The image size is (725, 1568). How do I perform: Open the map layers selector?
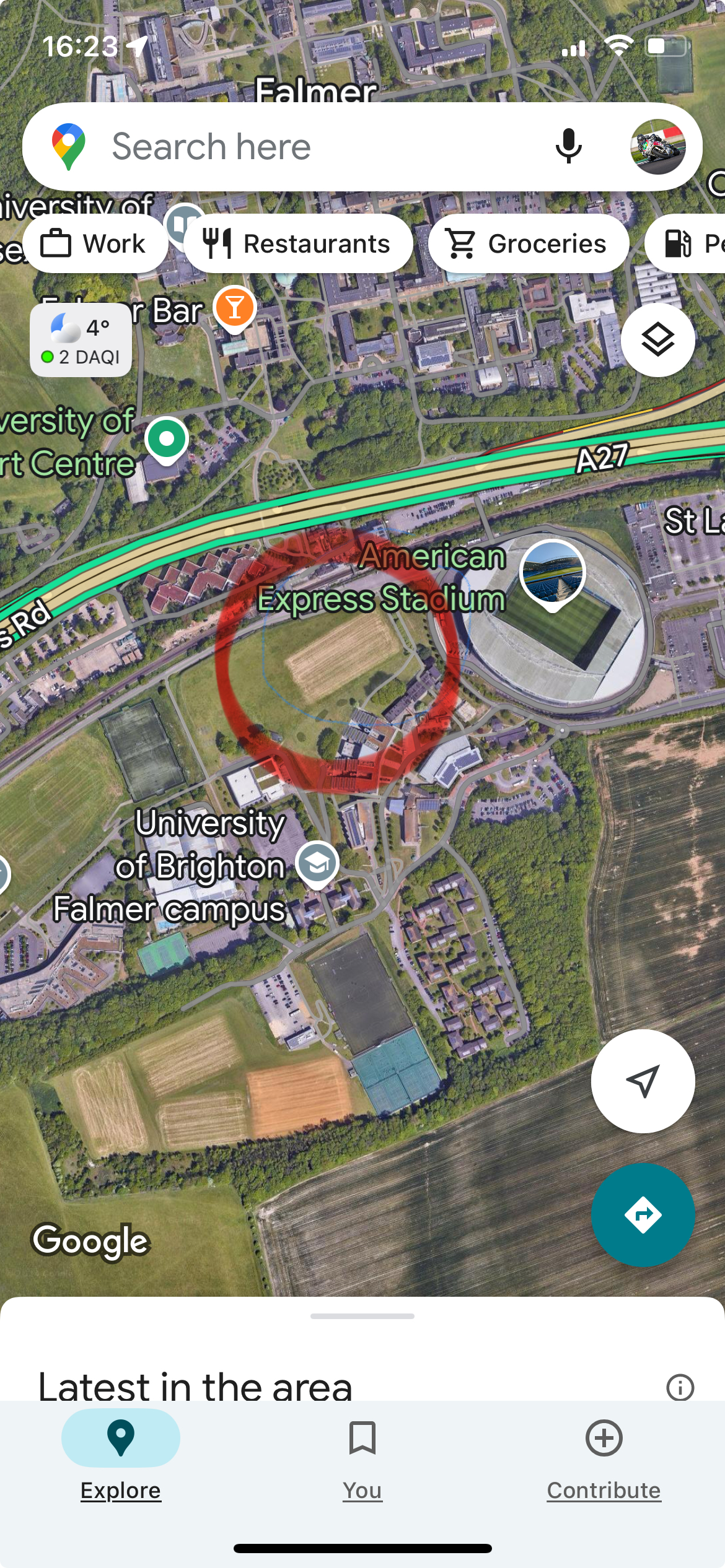657,340
